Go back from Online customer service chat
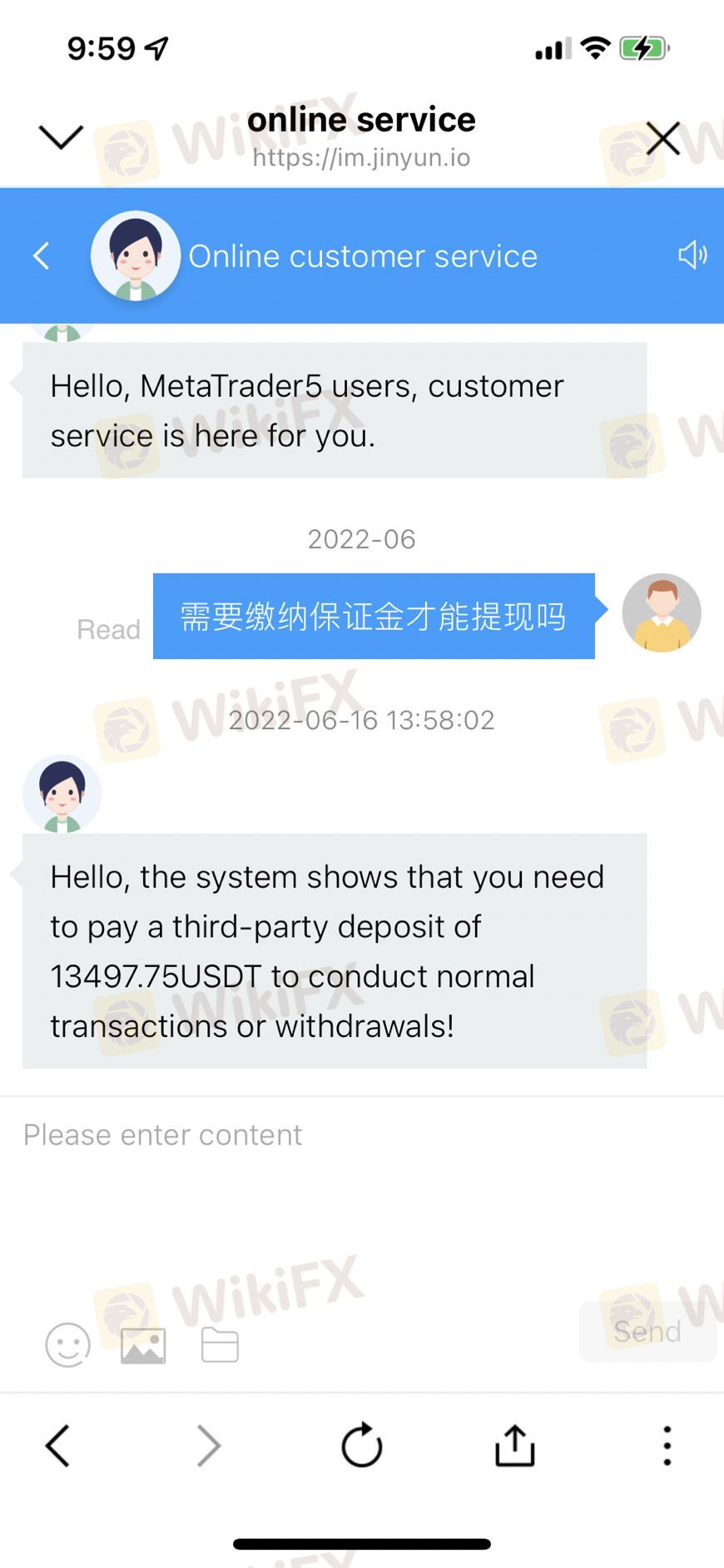This screenshot has width=724, height=1568. pyautogui.click(x=42, y=256)
